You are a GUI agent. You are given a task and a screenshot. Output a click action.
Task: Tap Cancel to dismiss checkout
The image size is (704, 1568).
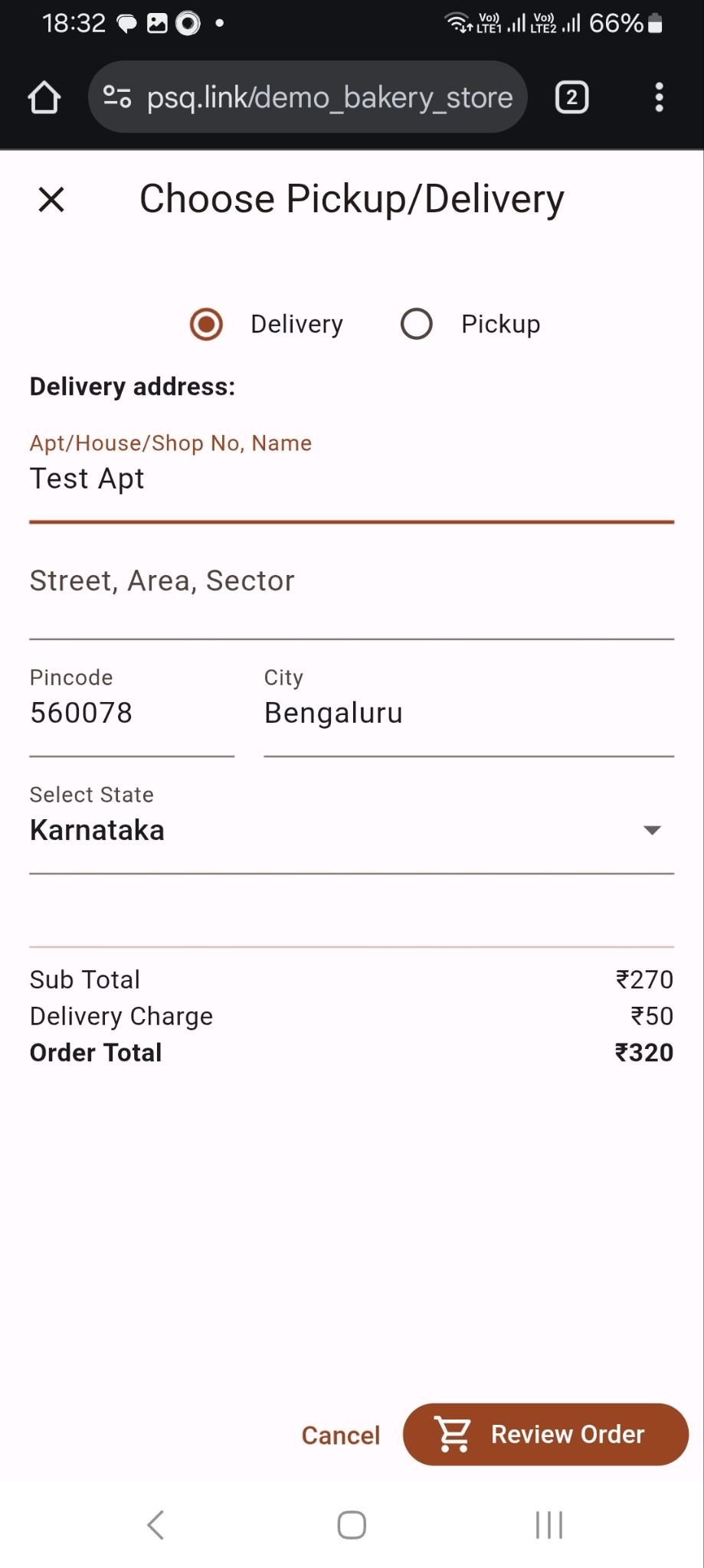point(340,1435)
